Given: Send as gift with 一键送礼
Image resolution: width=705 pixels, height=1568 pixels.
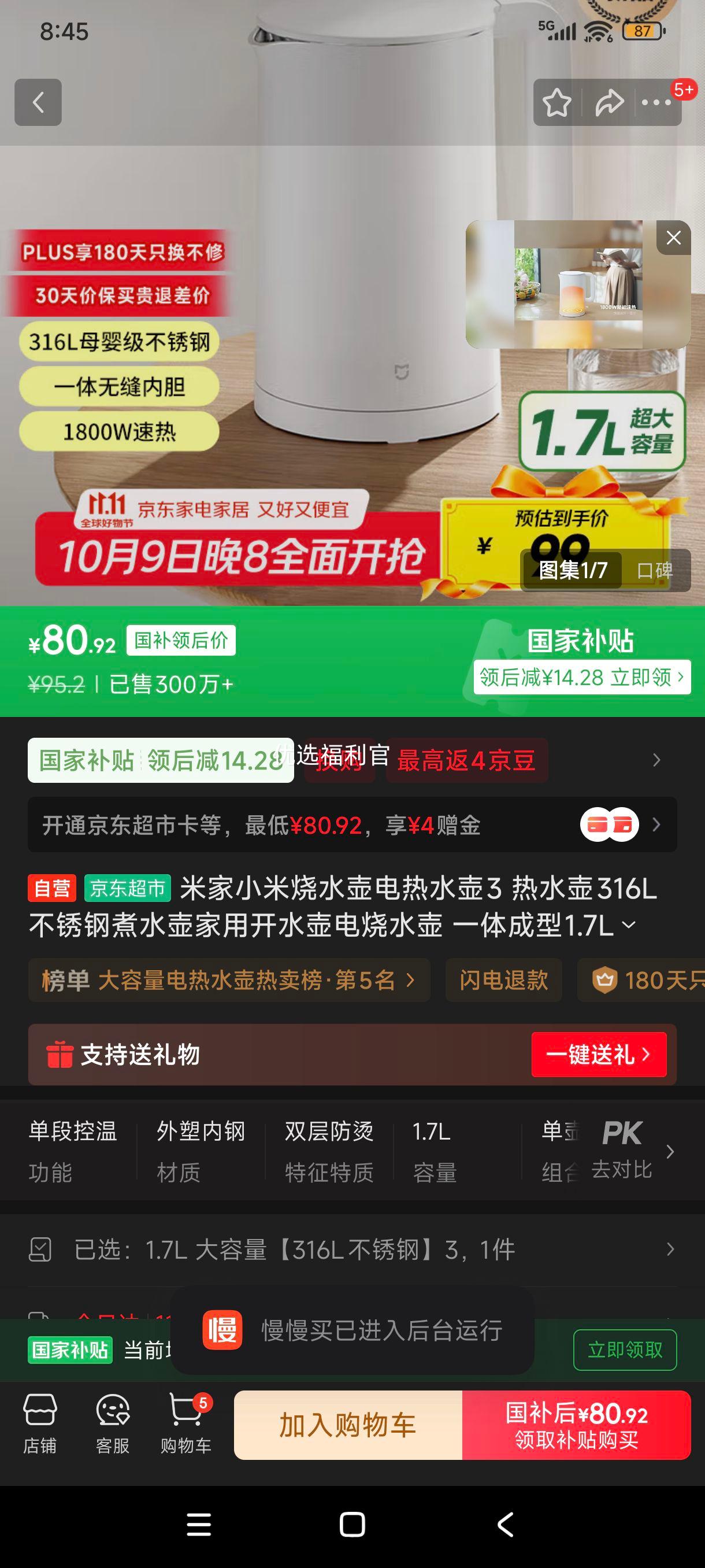Looking at the screenshot, I should [x=599, y=1054].
